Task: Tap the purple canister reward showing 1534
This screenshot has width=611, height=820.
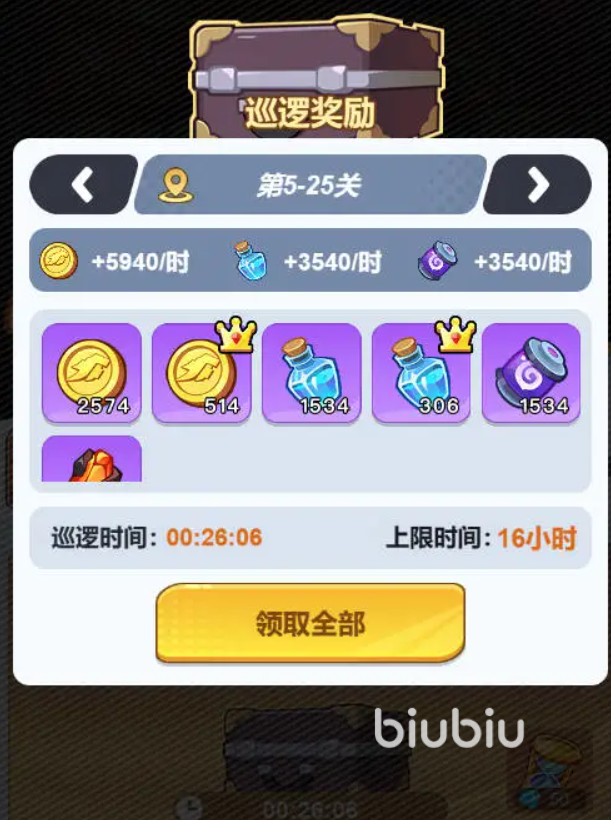Action: pyautogui.click(x=531, y=373)
